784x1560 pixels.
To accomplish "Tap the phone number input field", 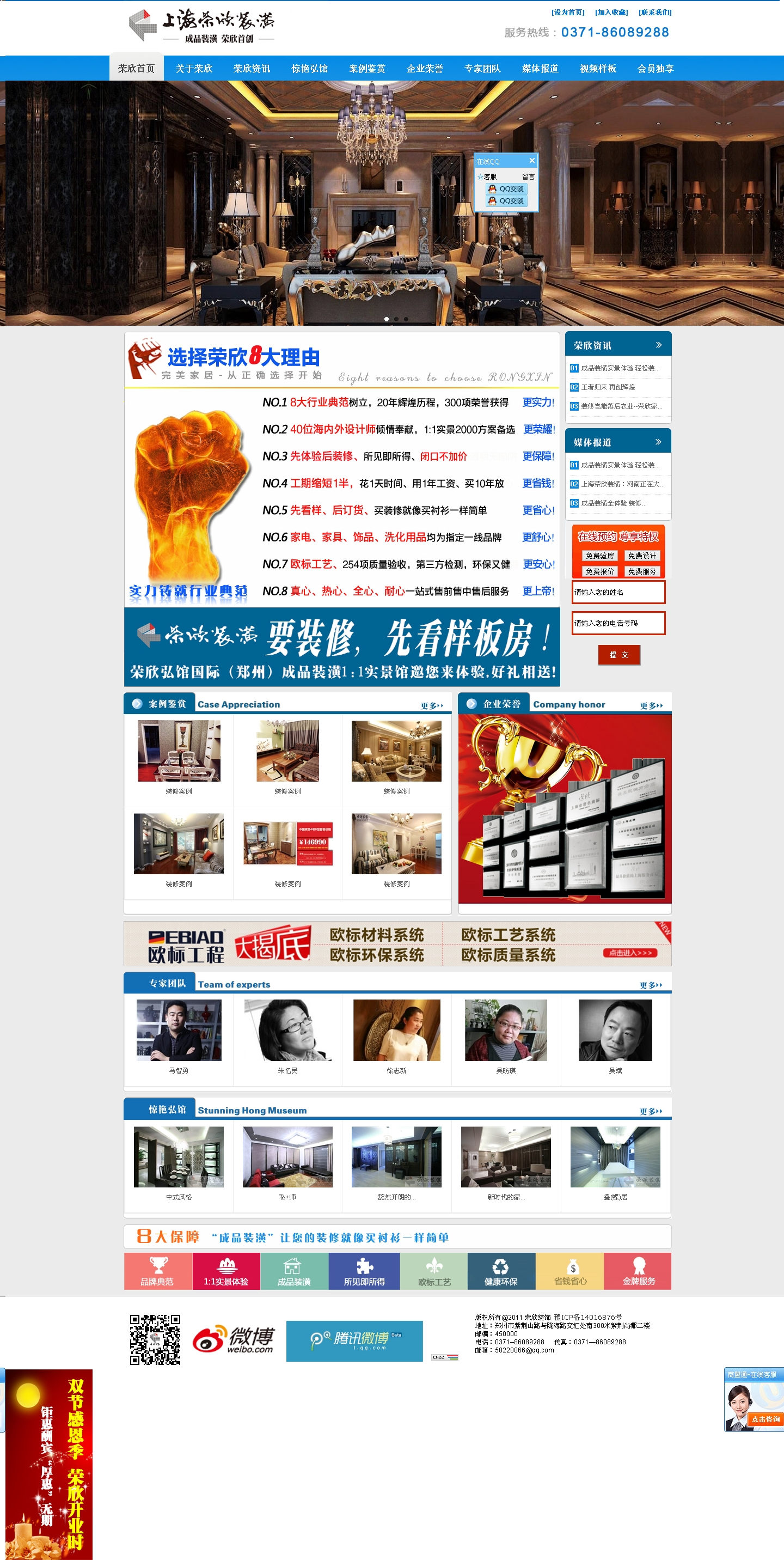I will pyautogui.click(x=618, y=623).
